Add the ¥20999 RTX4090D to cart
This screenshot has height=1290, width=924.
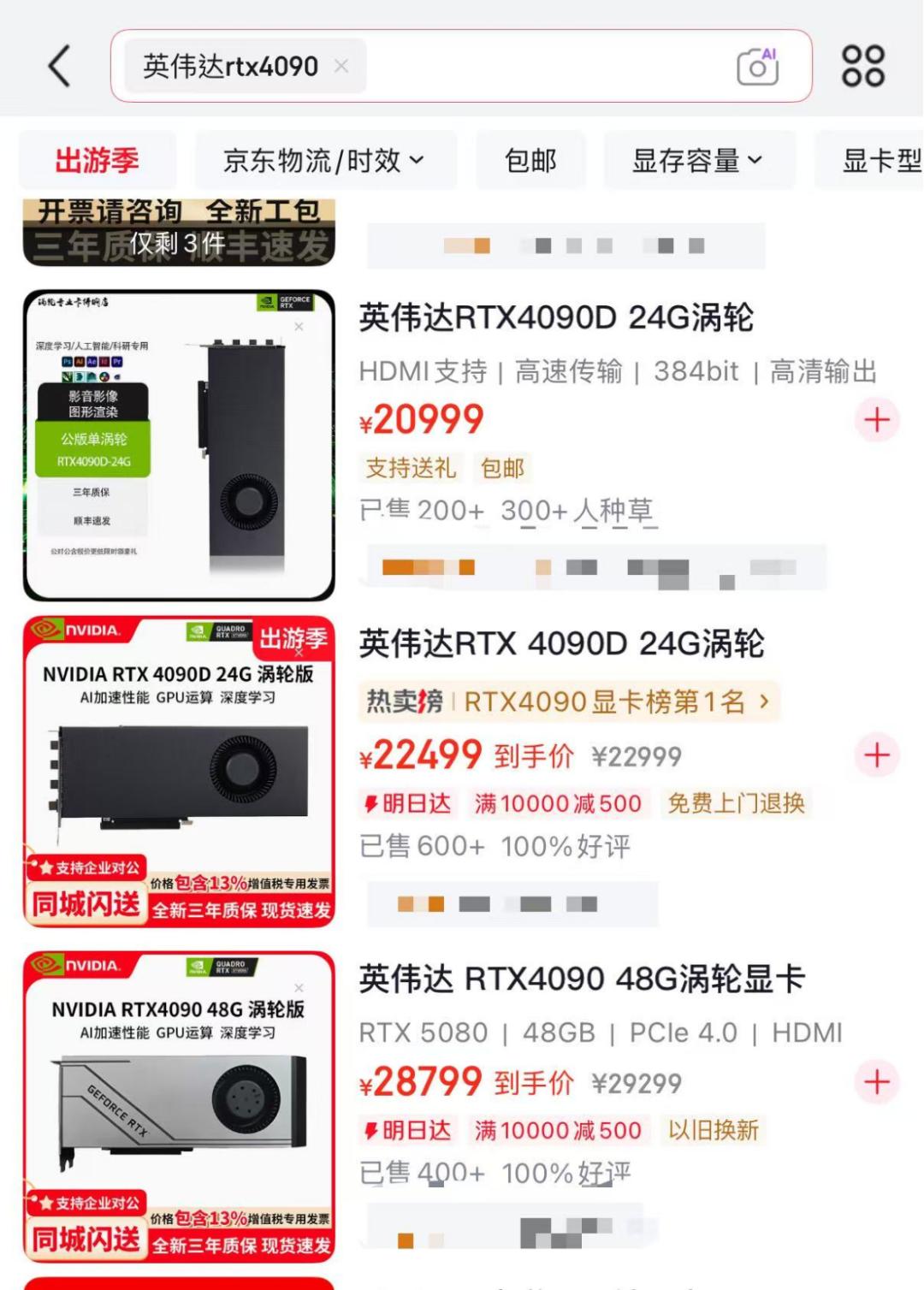(x=877, y=420)
